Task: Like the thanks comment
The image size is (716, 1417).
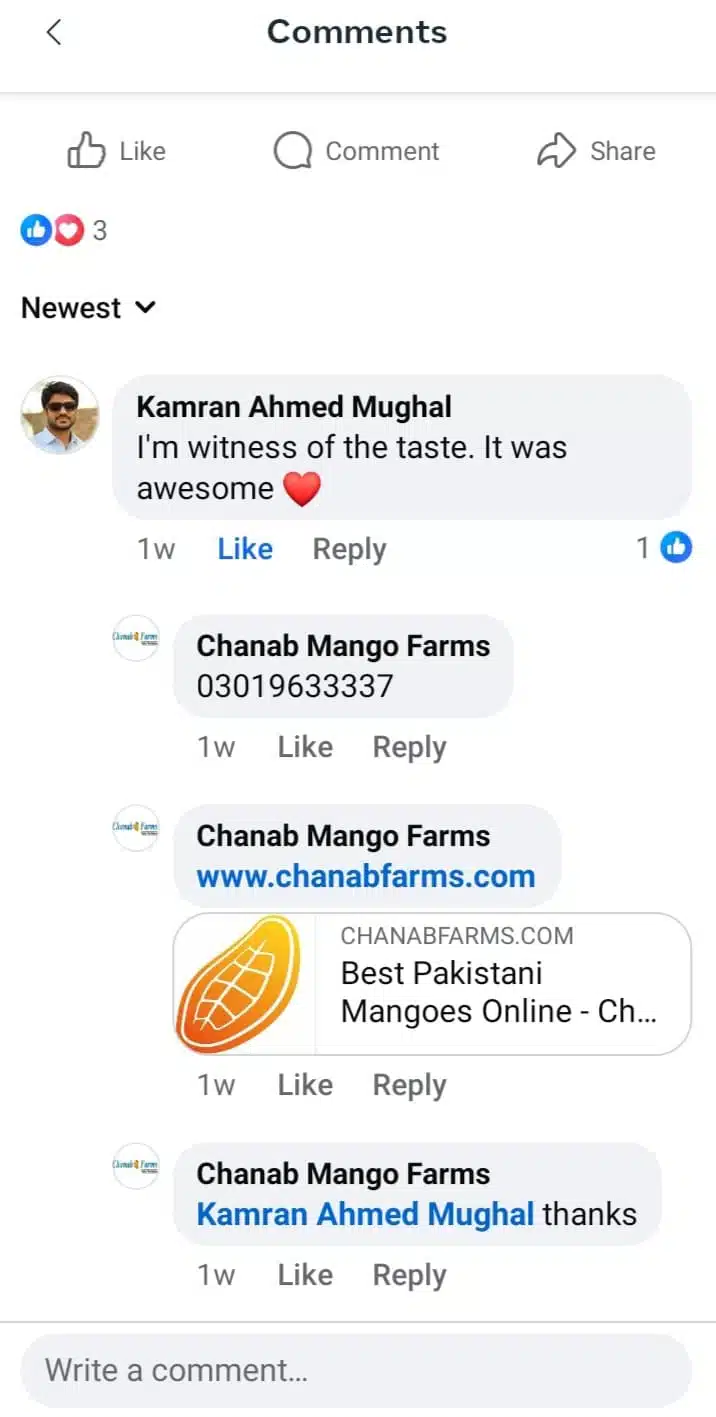Action: point(305,1275)
